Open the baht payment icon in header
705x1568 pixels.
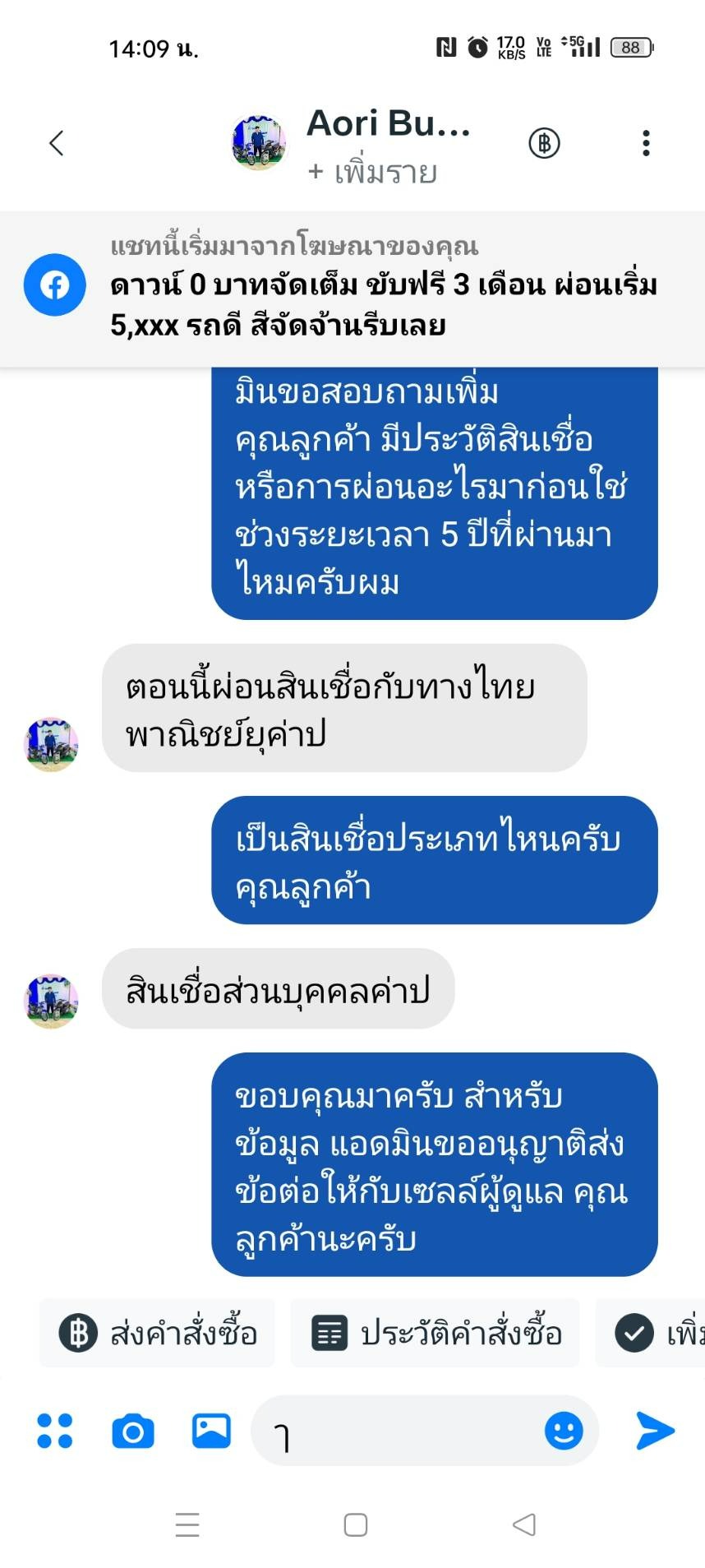click(544, 143)
